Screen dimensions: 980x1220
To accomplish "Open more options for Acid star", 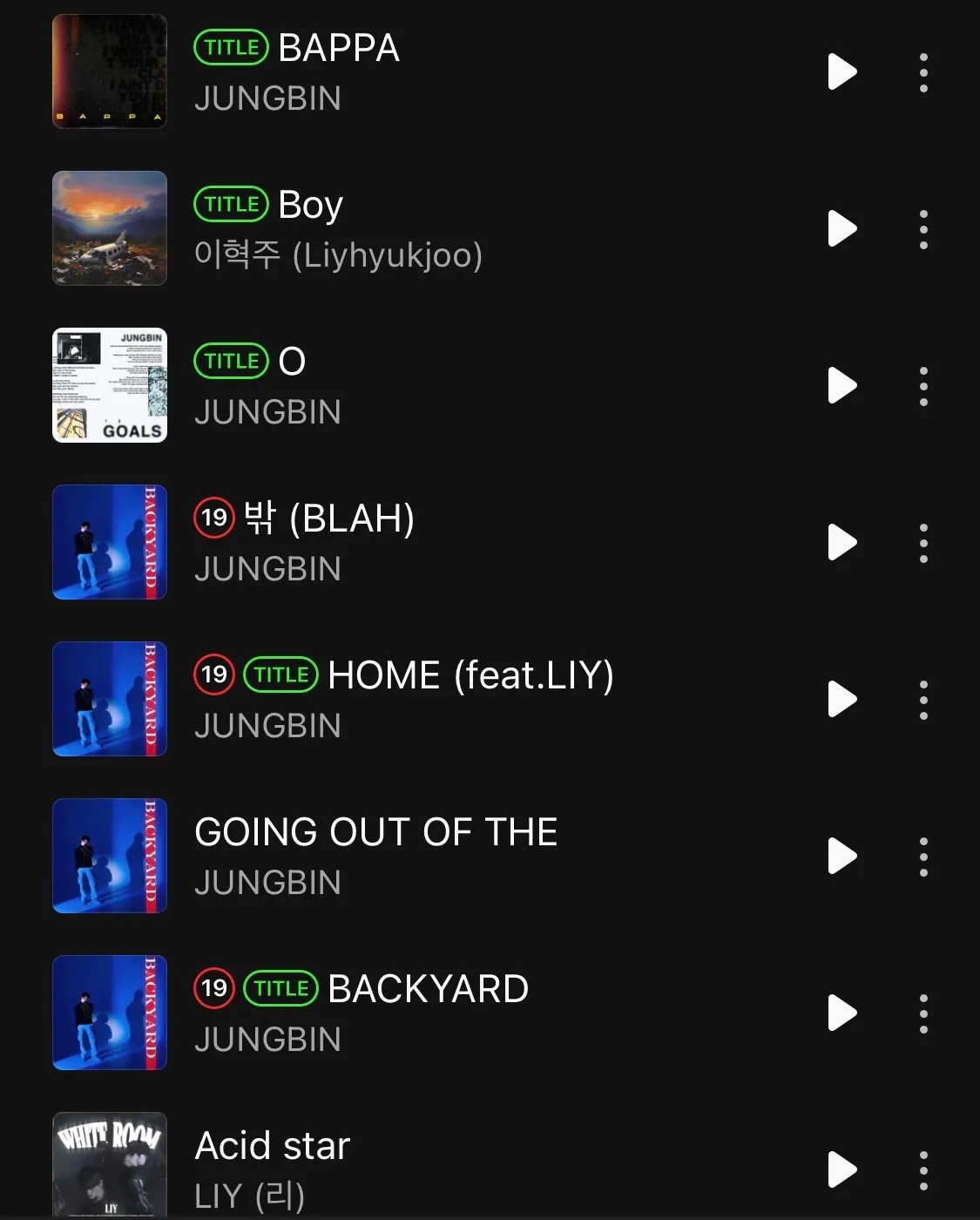I will [923, 1170].
